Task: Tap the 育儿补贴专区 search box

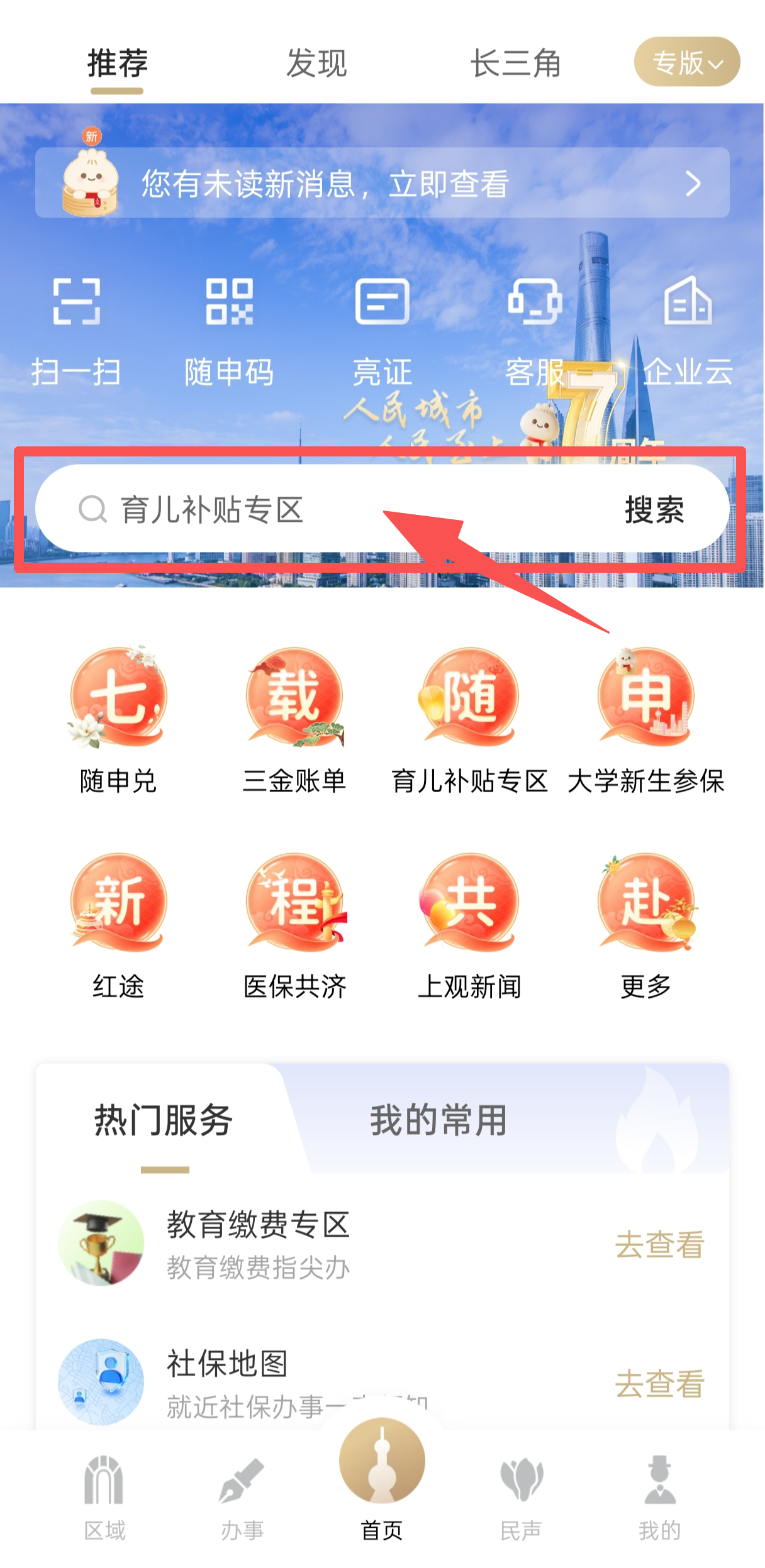Action: tap(315, 509)
